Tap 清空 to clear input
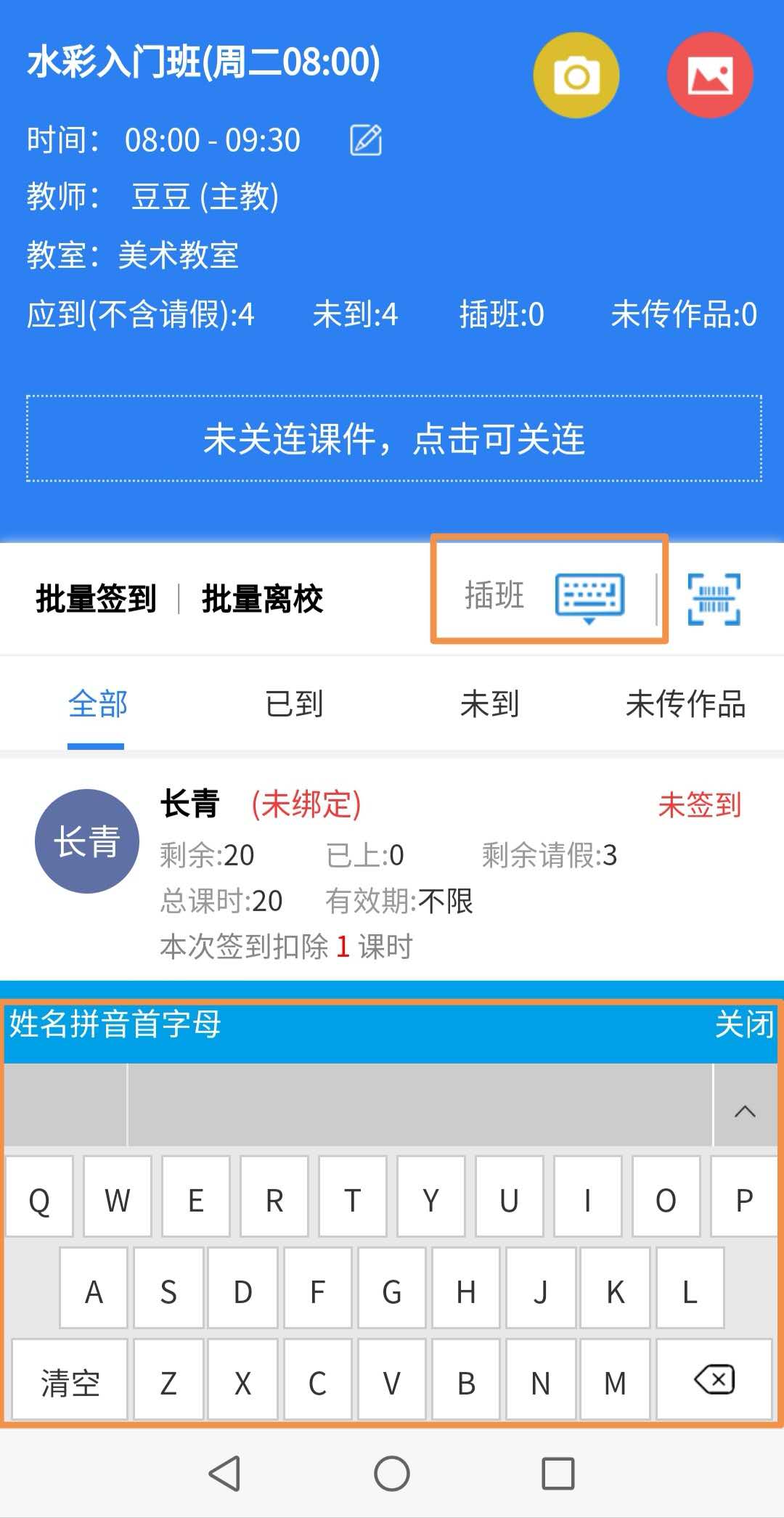The height and width of the screenshot is (1518, 784). point(70,1383)
